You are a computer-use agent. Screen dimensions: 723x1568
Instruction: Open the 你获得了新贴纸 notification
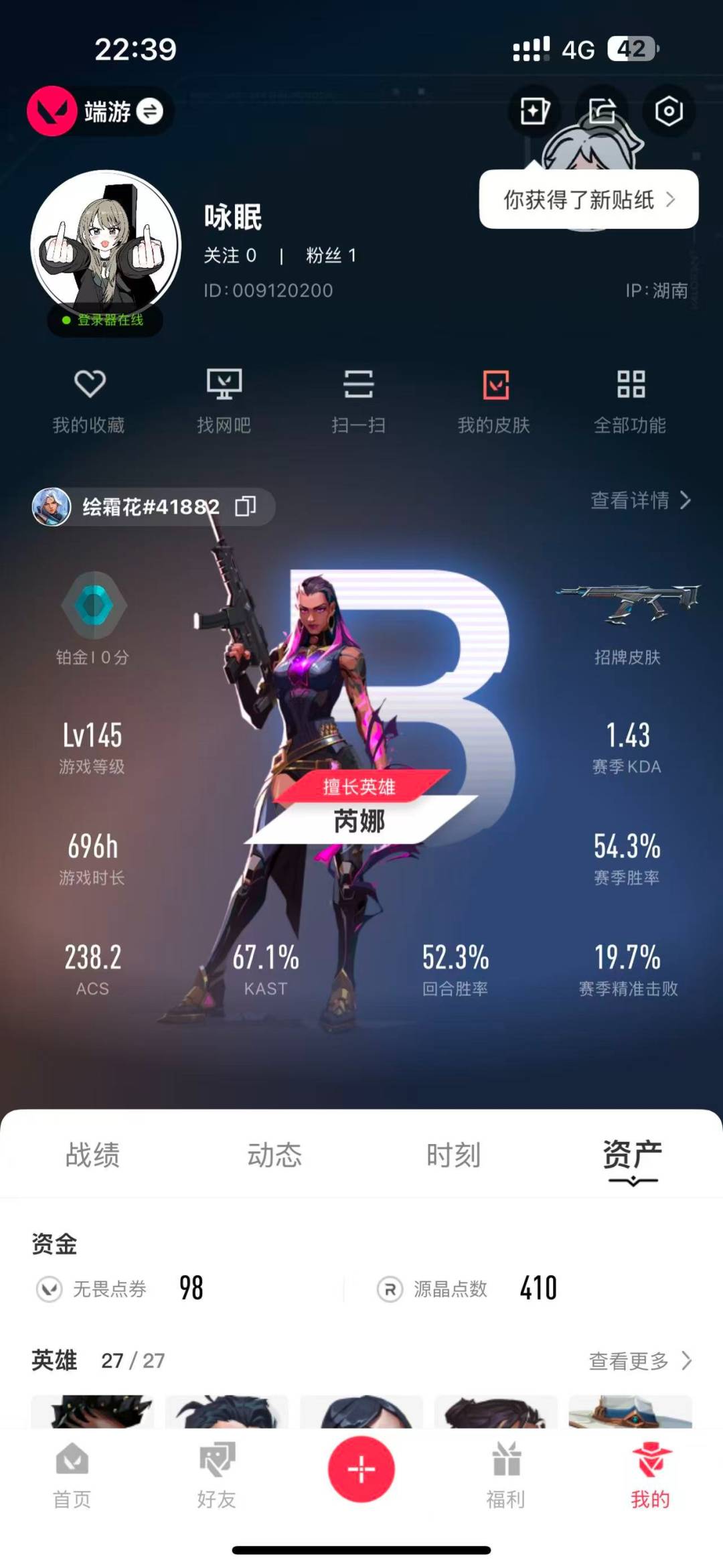pos(588,200)
